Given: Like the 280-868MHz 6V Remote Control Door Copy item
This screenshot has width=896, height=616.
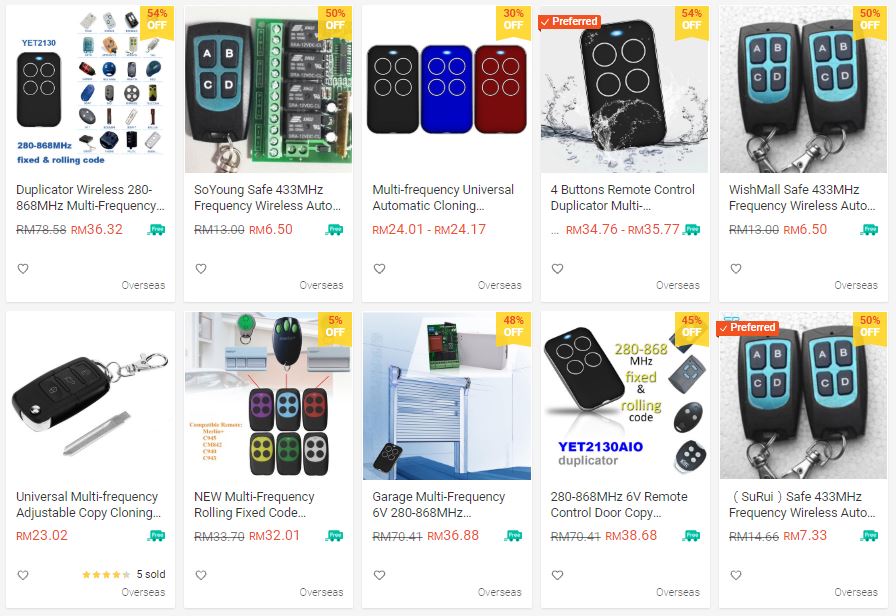Looking at the screenshot, I should (557, 575).
